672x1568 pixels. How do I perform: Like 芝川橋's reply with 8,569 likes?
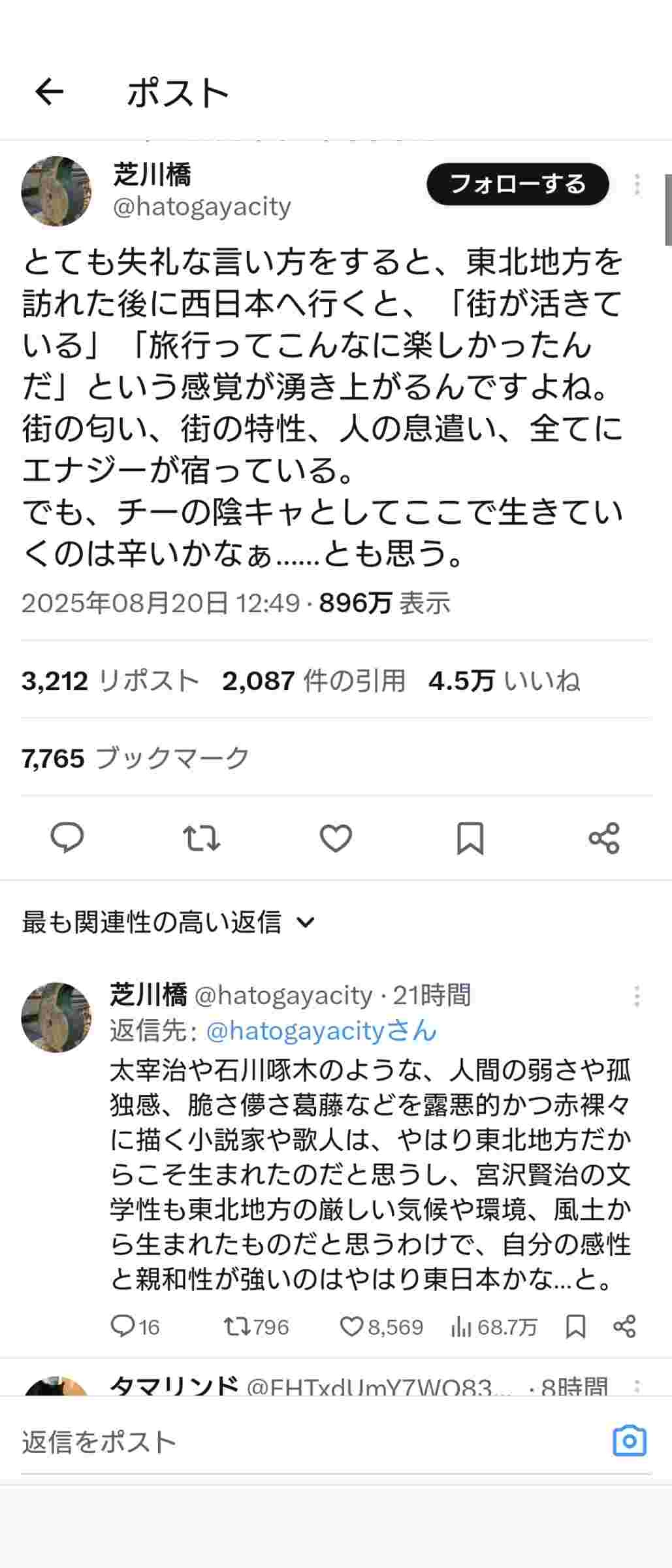tap(353, 1326)
